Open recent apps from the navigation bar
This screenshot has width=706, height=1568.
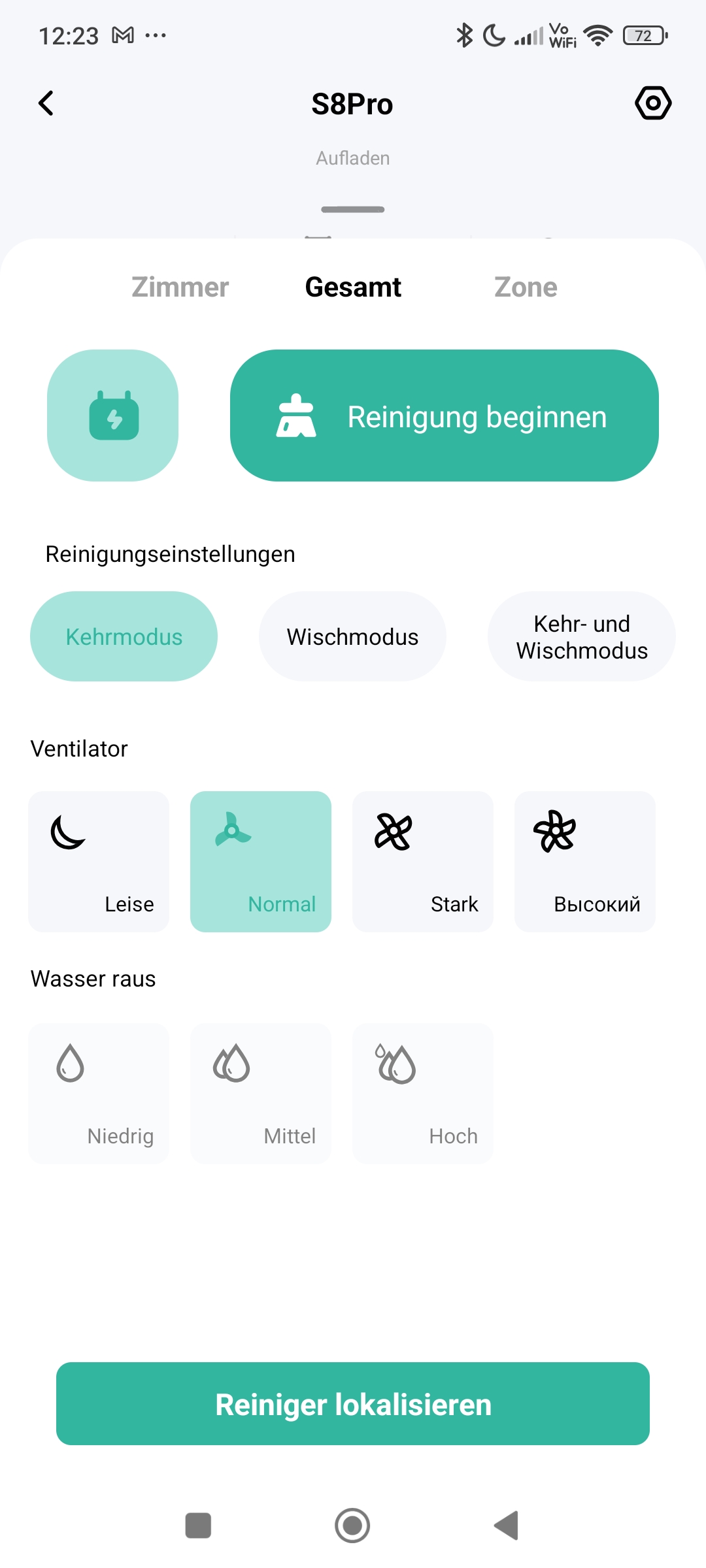198,1526
